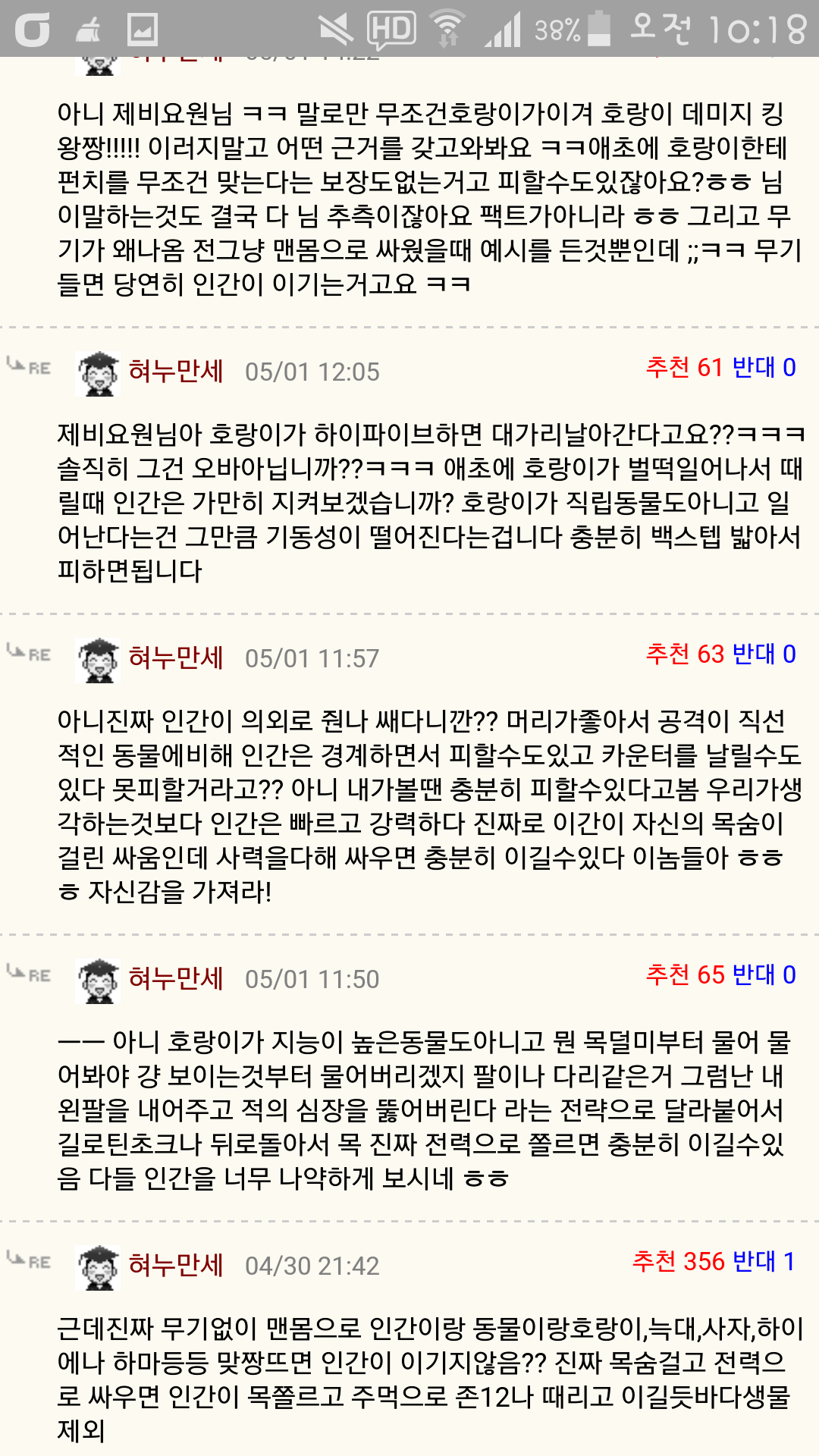This screenshot has width=819, height=1456.
Task: Downvote 반대 0 on the 05/01 11:50 comment
Action: coord(764,975)
